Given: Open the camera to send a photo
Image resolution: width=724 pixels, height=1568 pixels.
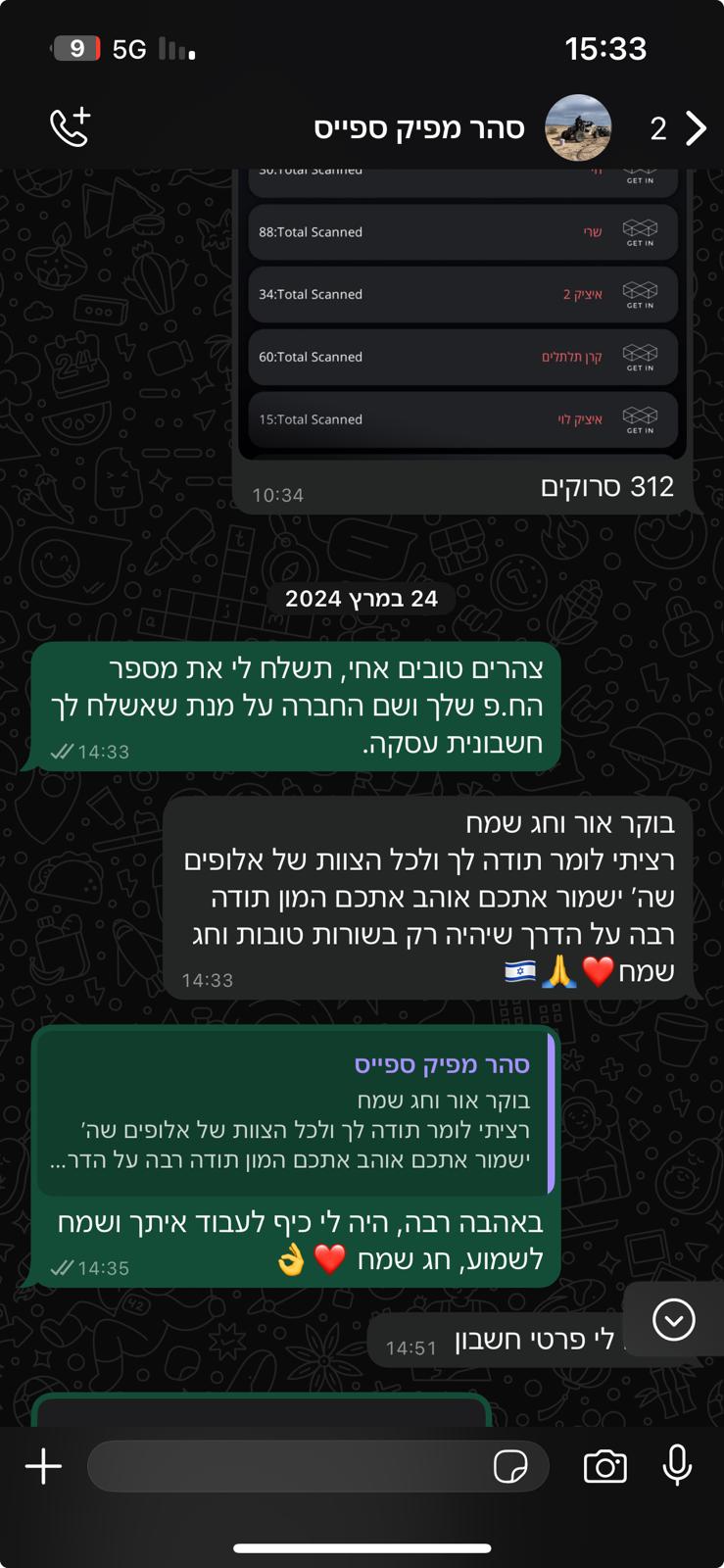Looking at the screenshot, I should [x=604, y=1466].
